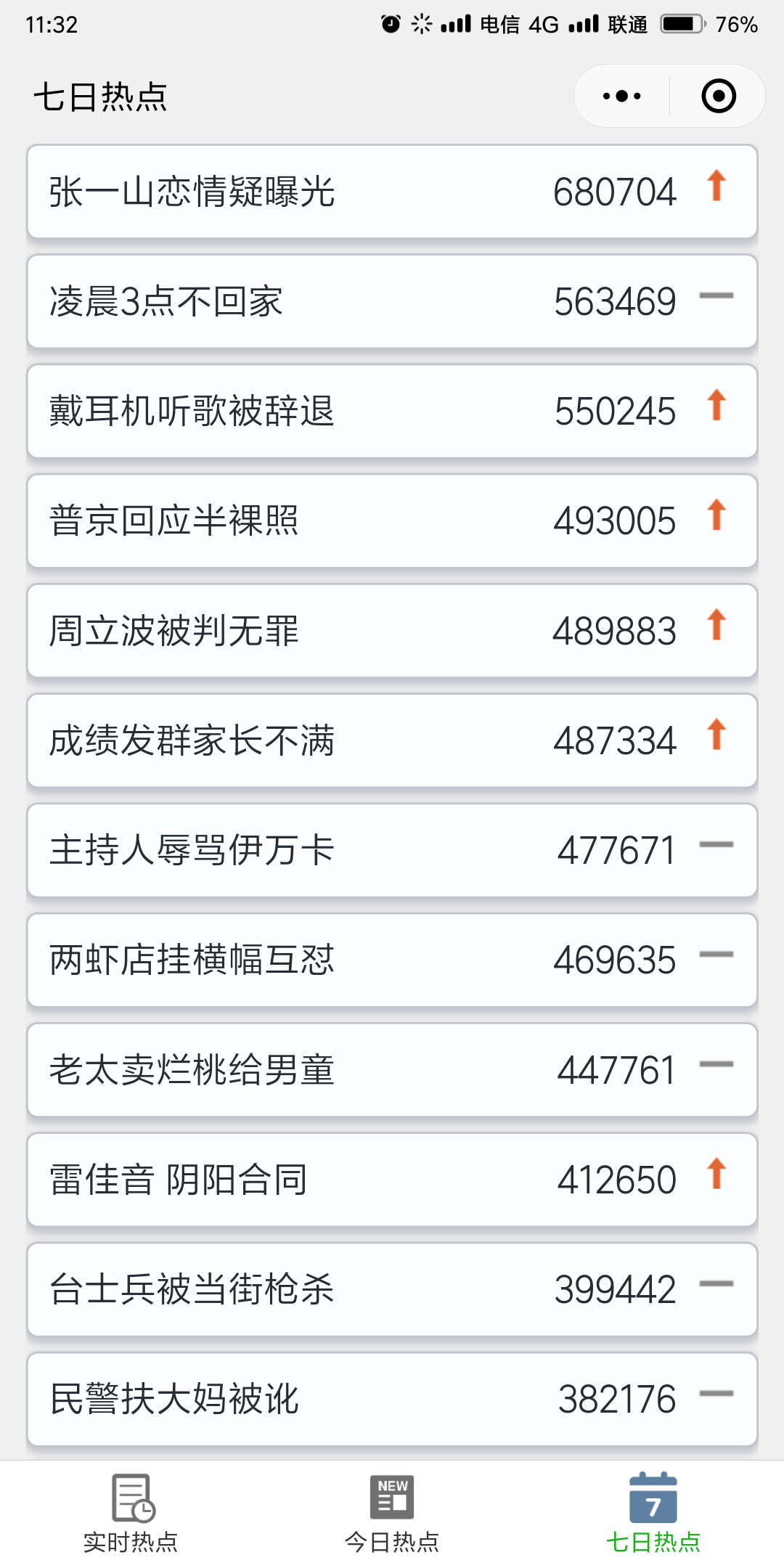Open the topic 张一山恋情疑曝光
This screenshot has width=784, height=1568.
(x=392, y=192)
